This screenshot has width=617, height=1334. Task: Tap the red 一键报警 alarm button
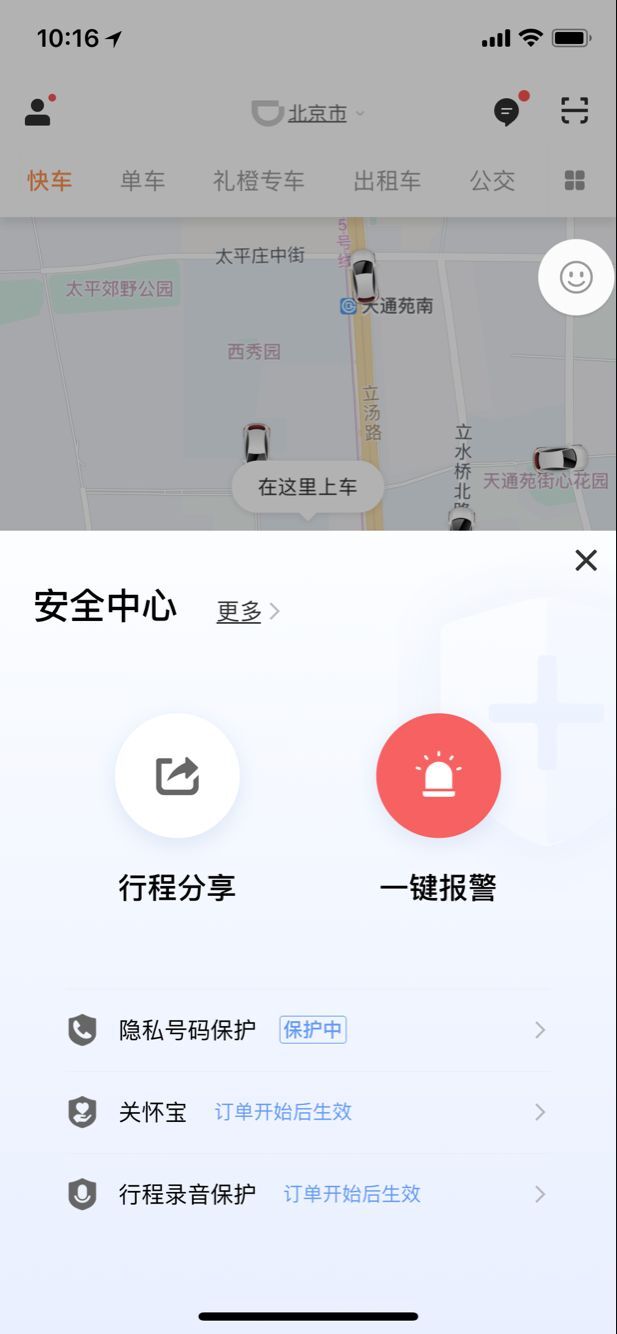[438, 775]
